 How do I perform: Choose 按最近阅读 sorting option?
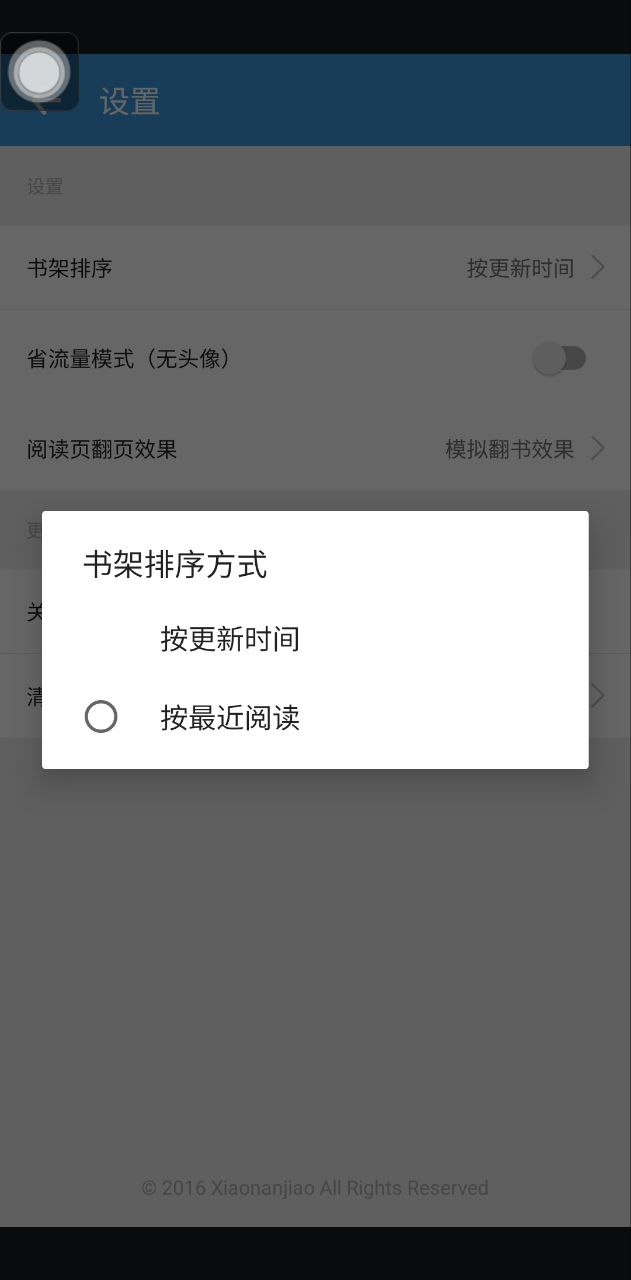tap(314, 717)
